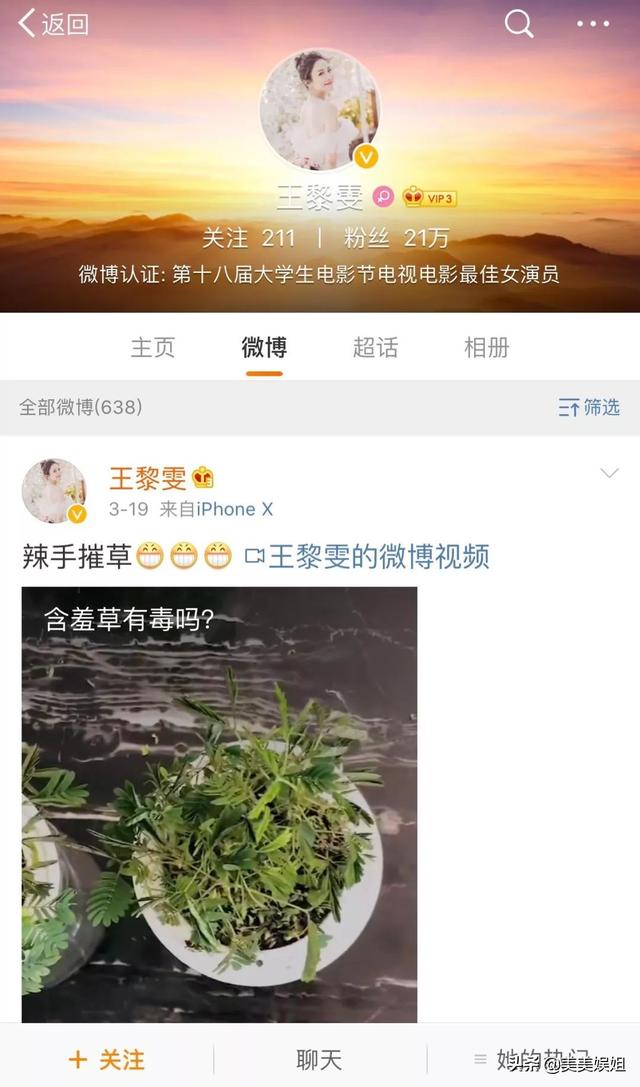Tap the 筛选 filter button
This screenshot has width=640, height=1087.
point(589,407)
